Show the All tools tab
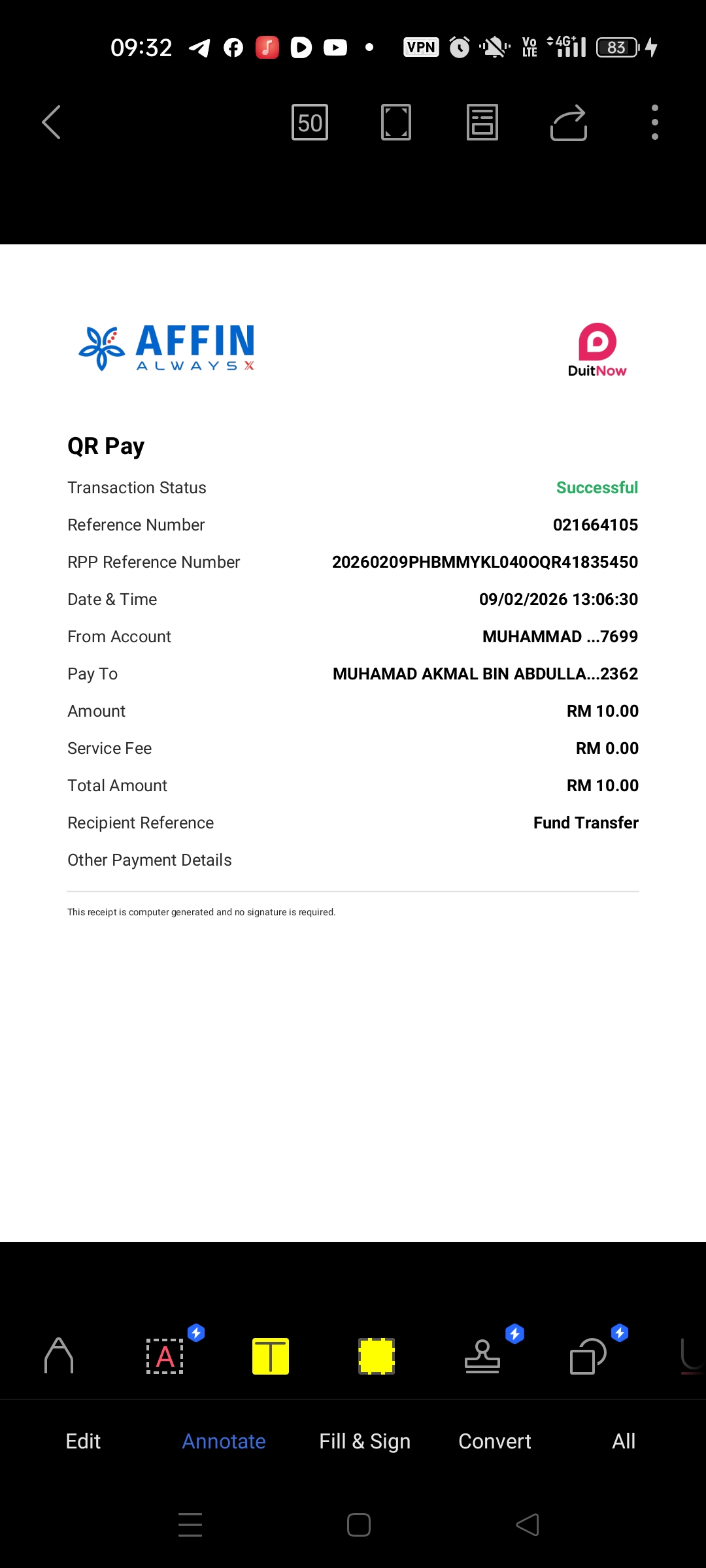This screenshot has width=706, height=1568. 624,1441
